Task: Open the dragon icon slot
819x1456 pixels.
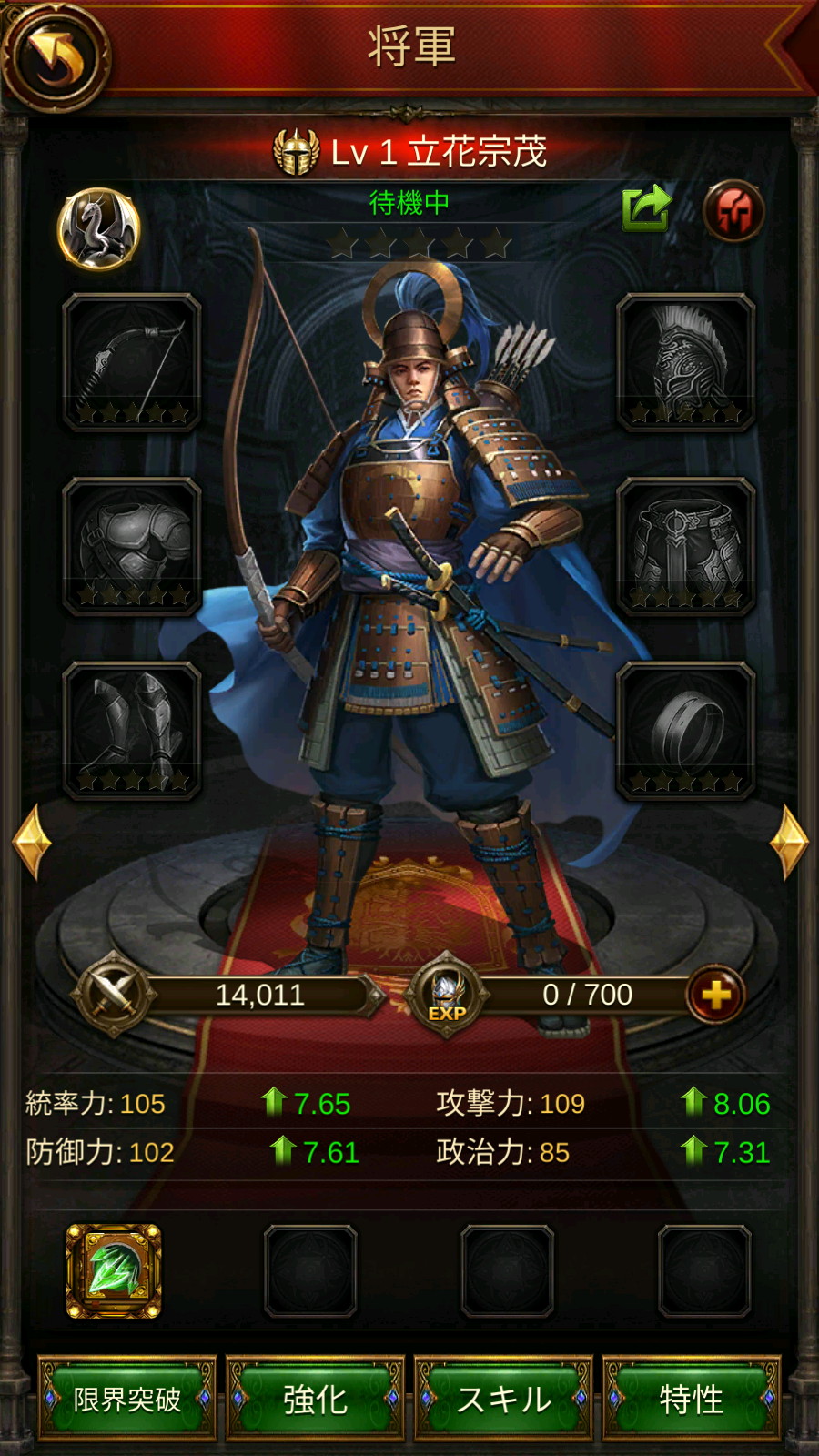Action: (x=98, y=228)
